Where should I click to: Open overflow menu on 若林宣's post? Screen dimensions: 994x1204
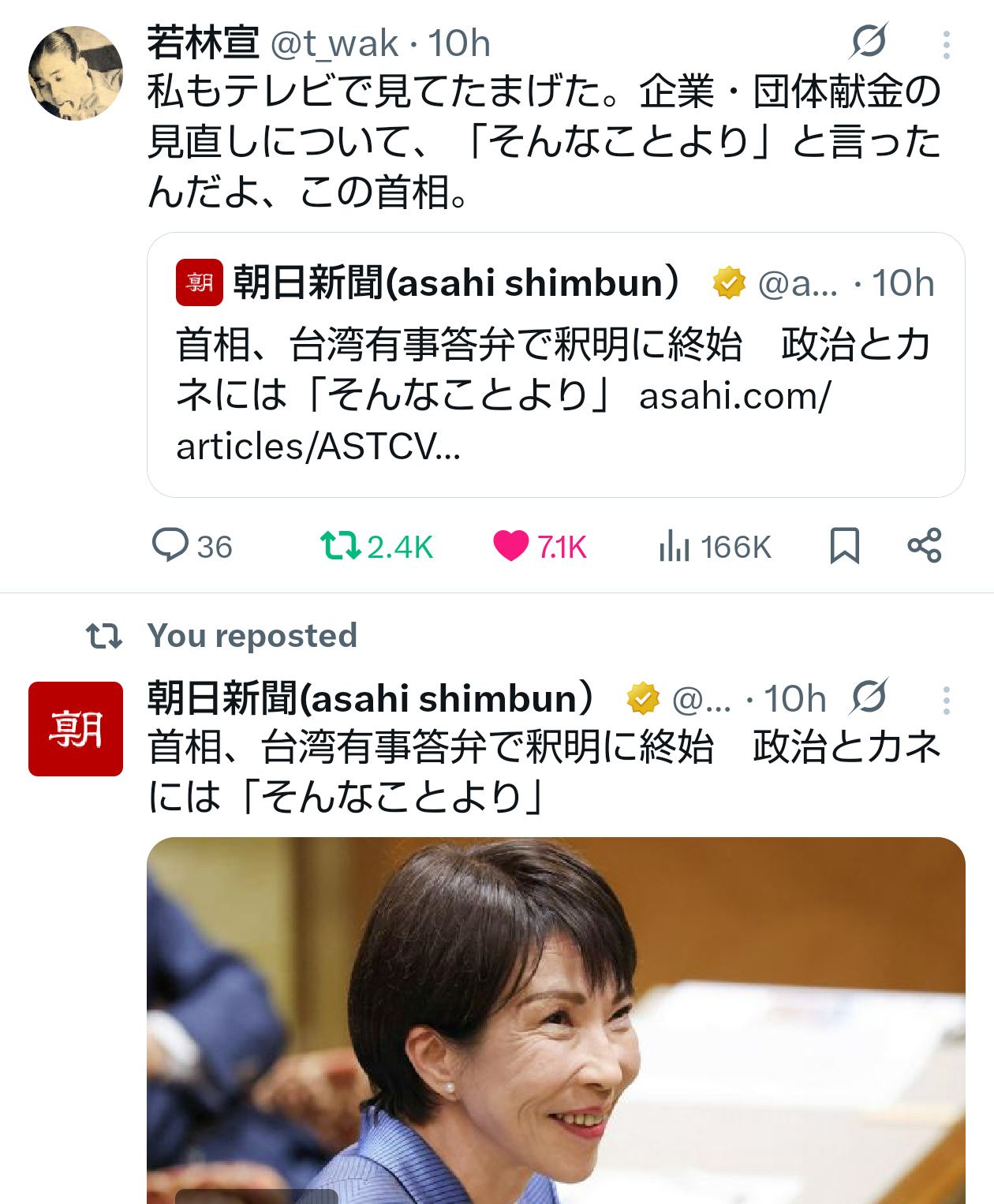(x=946, y=44)
